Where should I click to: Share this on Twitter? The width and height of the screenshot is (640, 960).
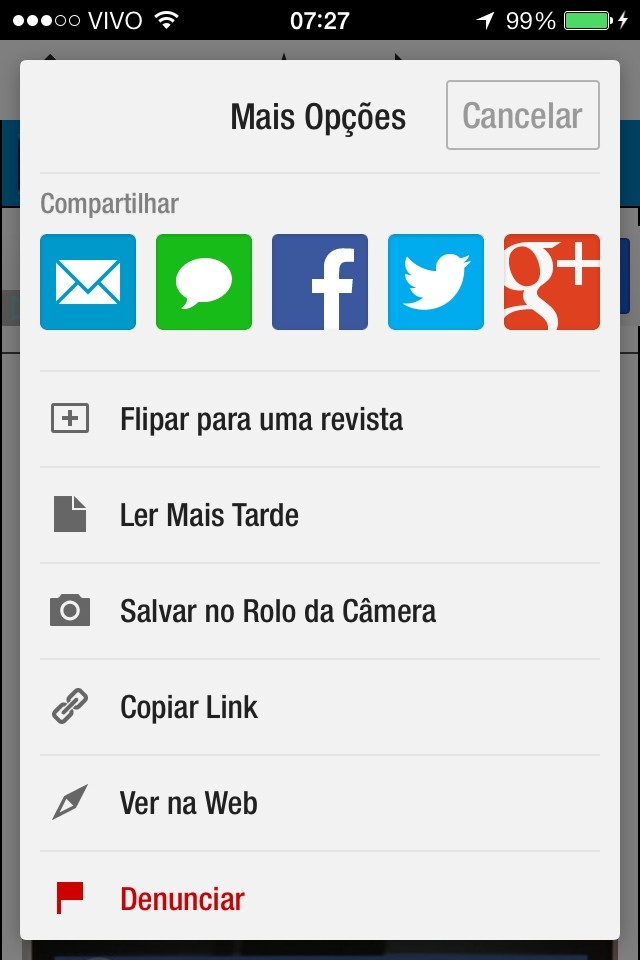(436, 282)
